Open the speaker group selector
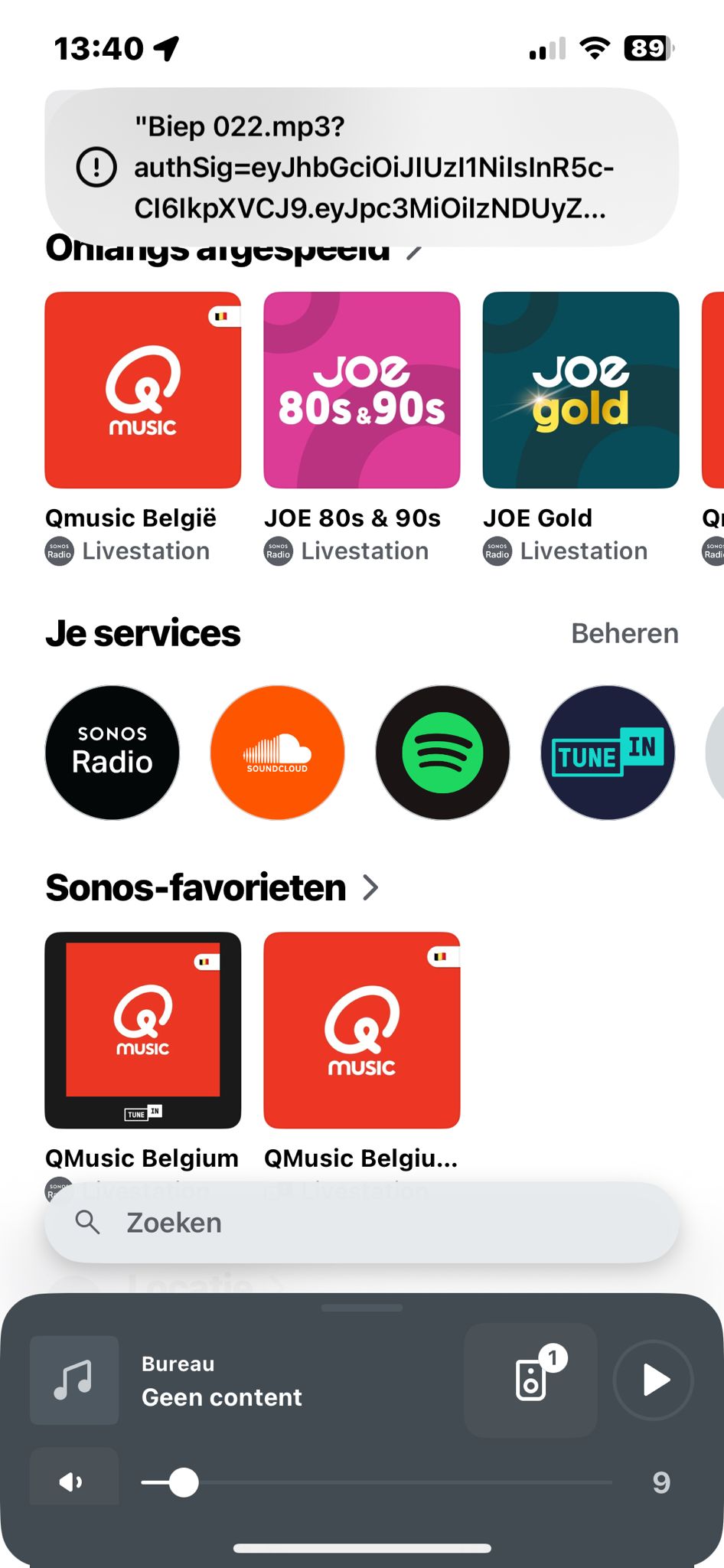Viewport: 724px width, 1568px height. 530,1380
